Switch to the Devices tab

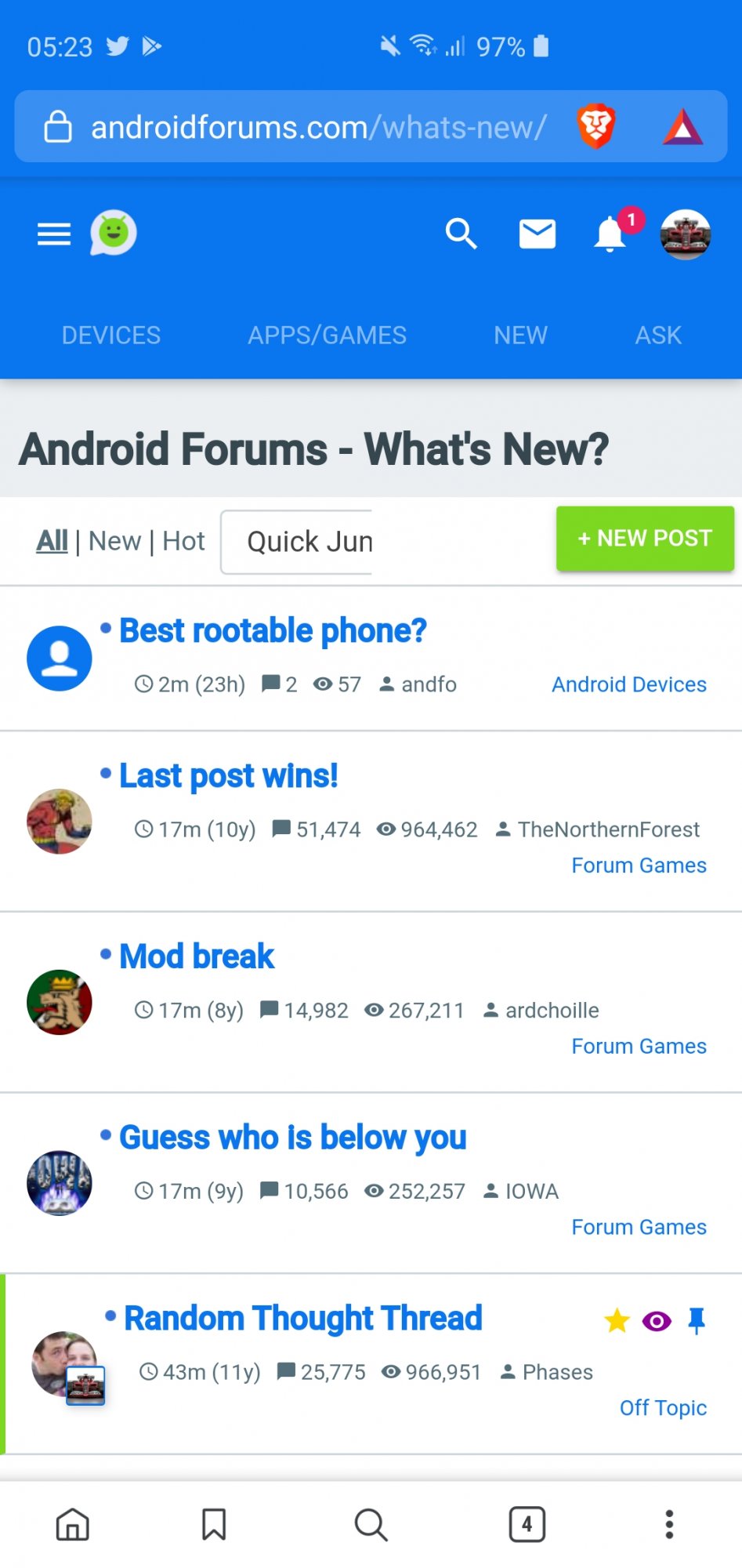click(x=111, y=336)
